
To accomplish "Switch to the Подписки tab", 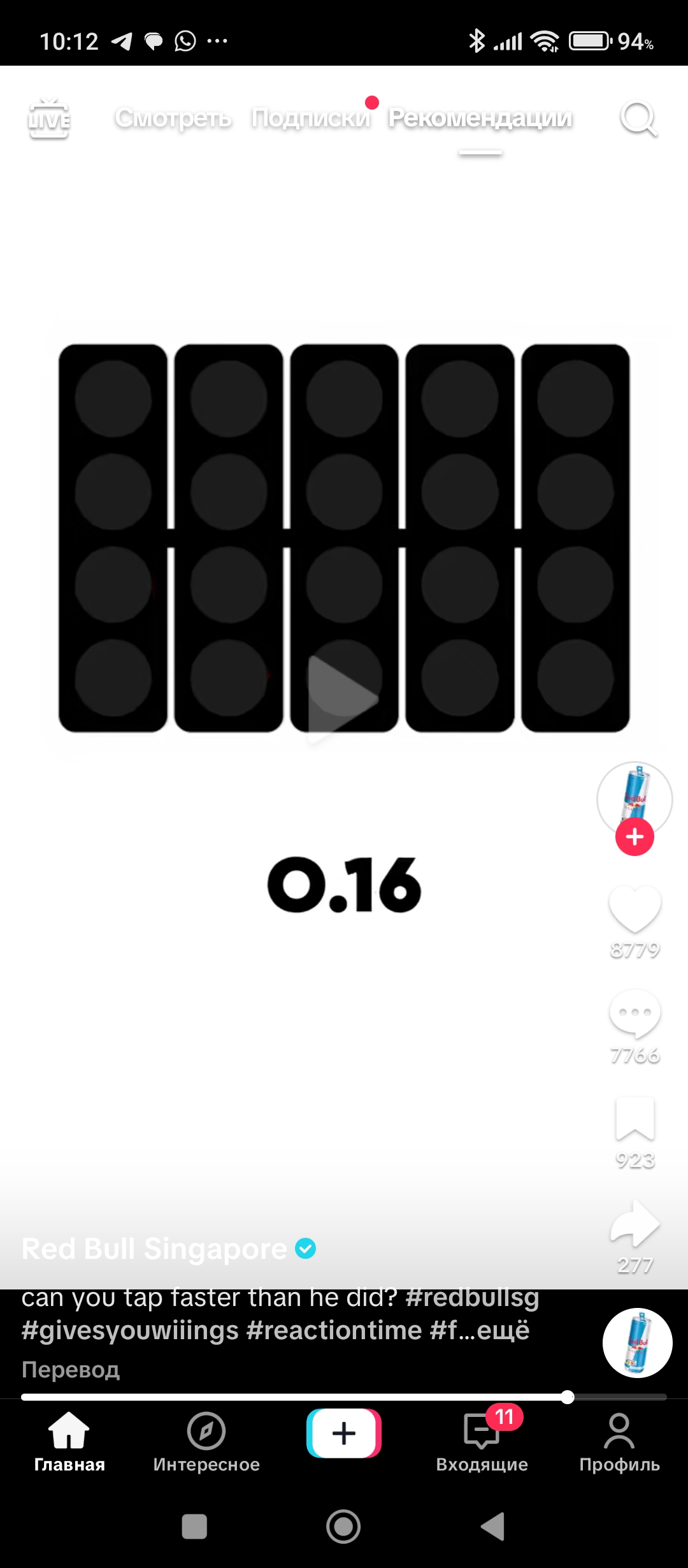I will pos(310,118).
